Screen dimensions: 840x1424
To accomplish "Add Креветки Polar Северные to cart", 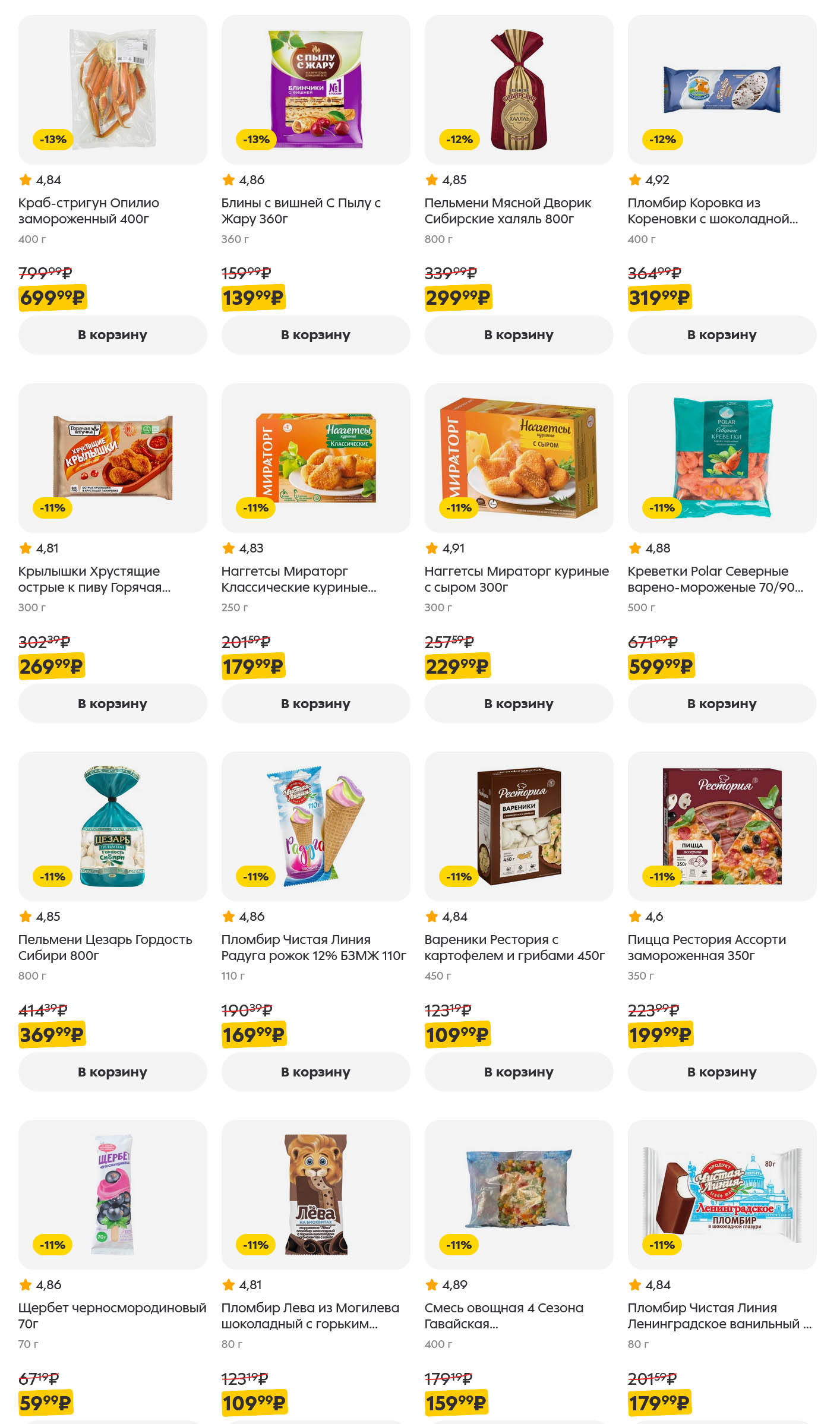I will (722, 703).
